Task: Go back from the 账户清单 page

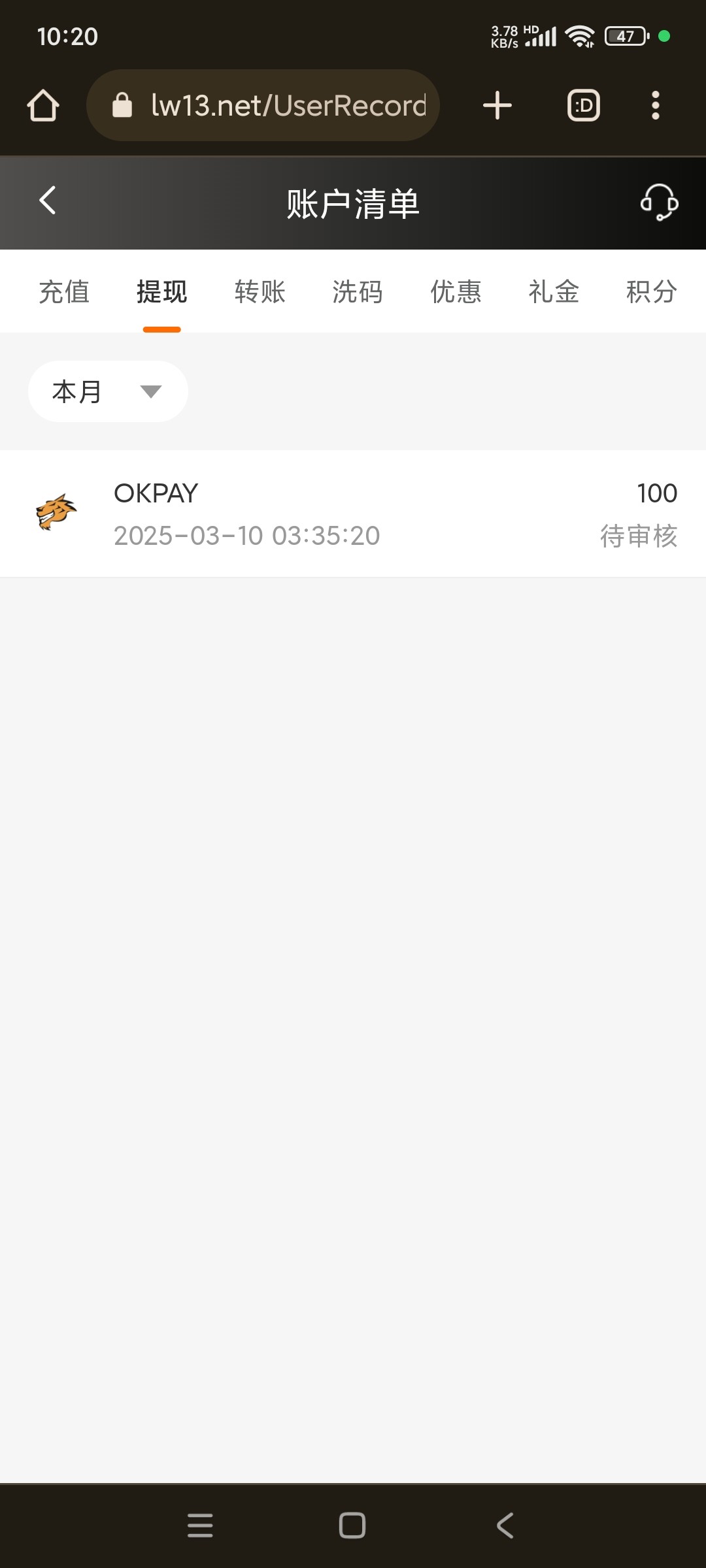Action: 48,201
